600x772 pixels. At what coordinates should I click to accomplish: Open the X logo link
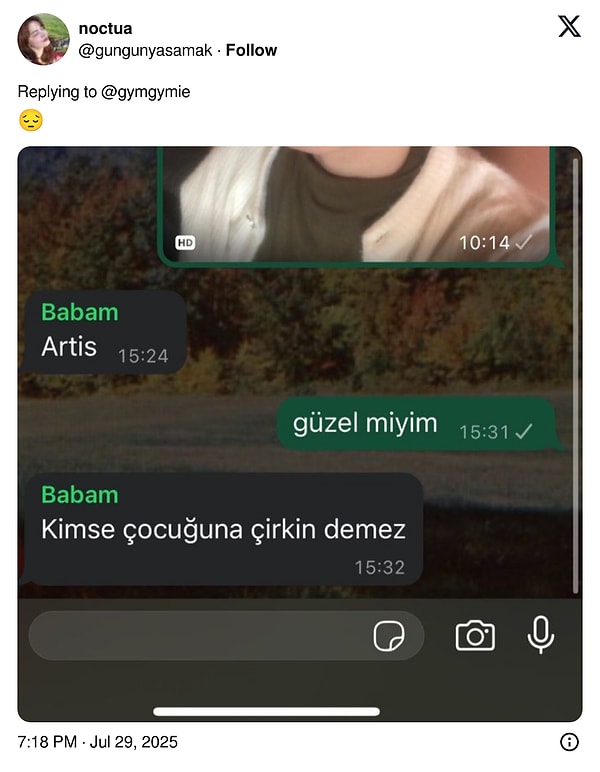click(x=568, y=27)
